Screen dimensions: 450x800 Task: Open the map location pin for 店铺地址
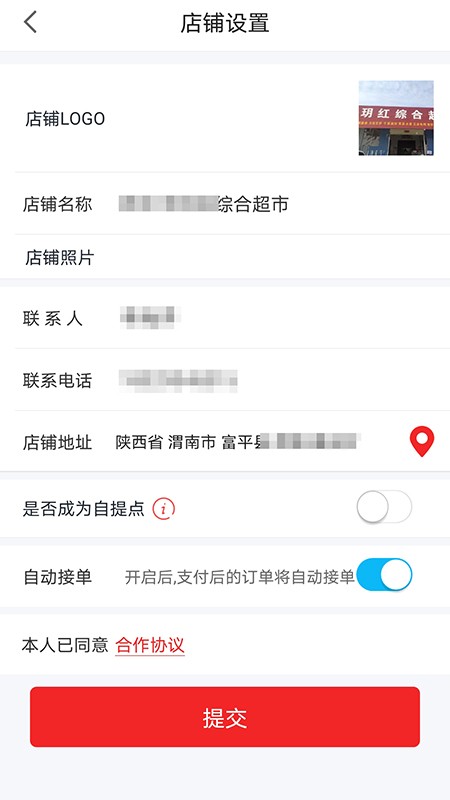tap(422, 442)
